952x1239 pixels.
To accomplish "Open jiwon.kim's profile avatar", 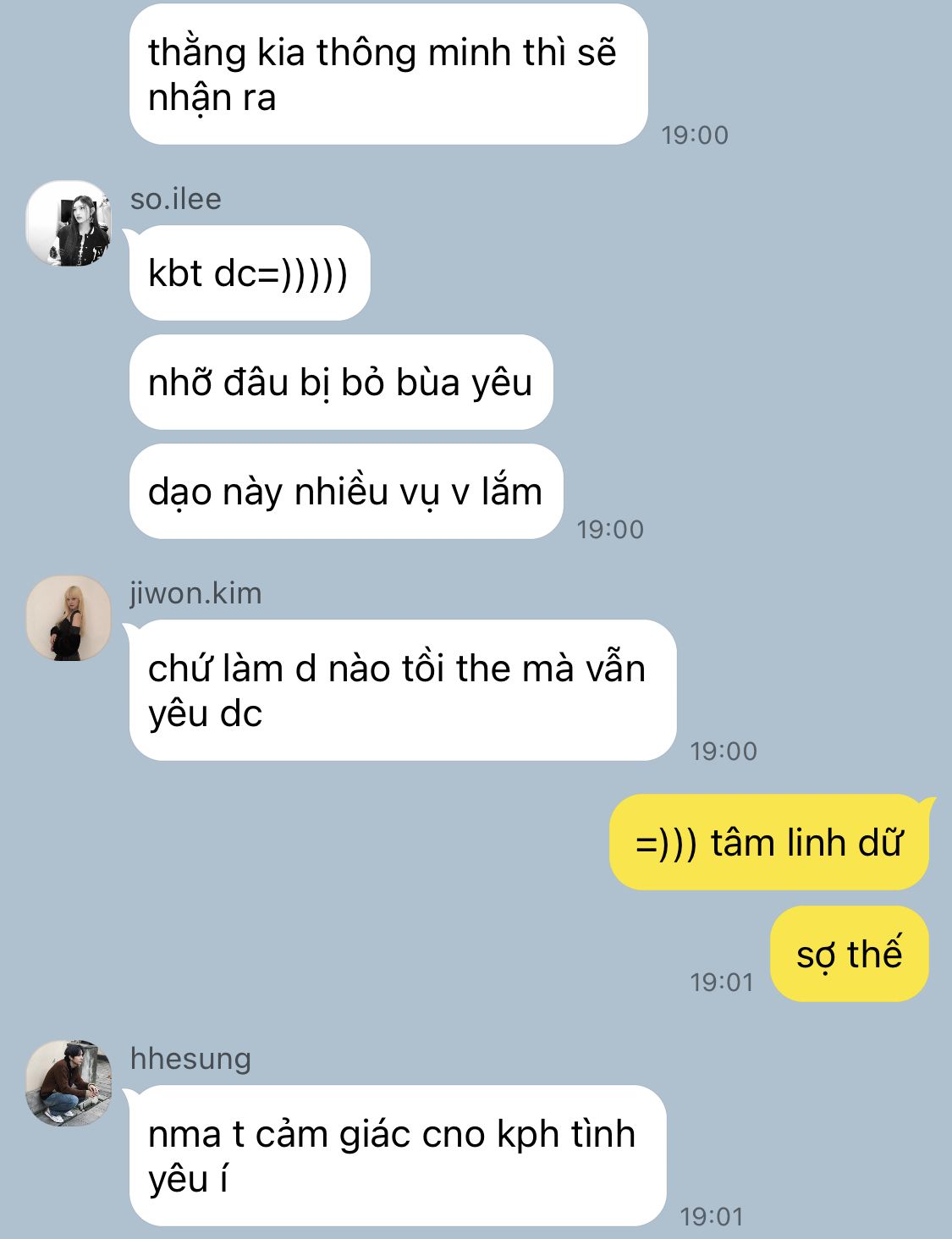I will (x=69, y=619).
